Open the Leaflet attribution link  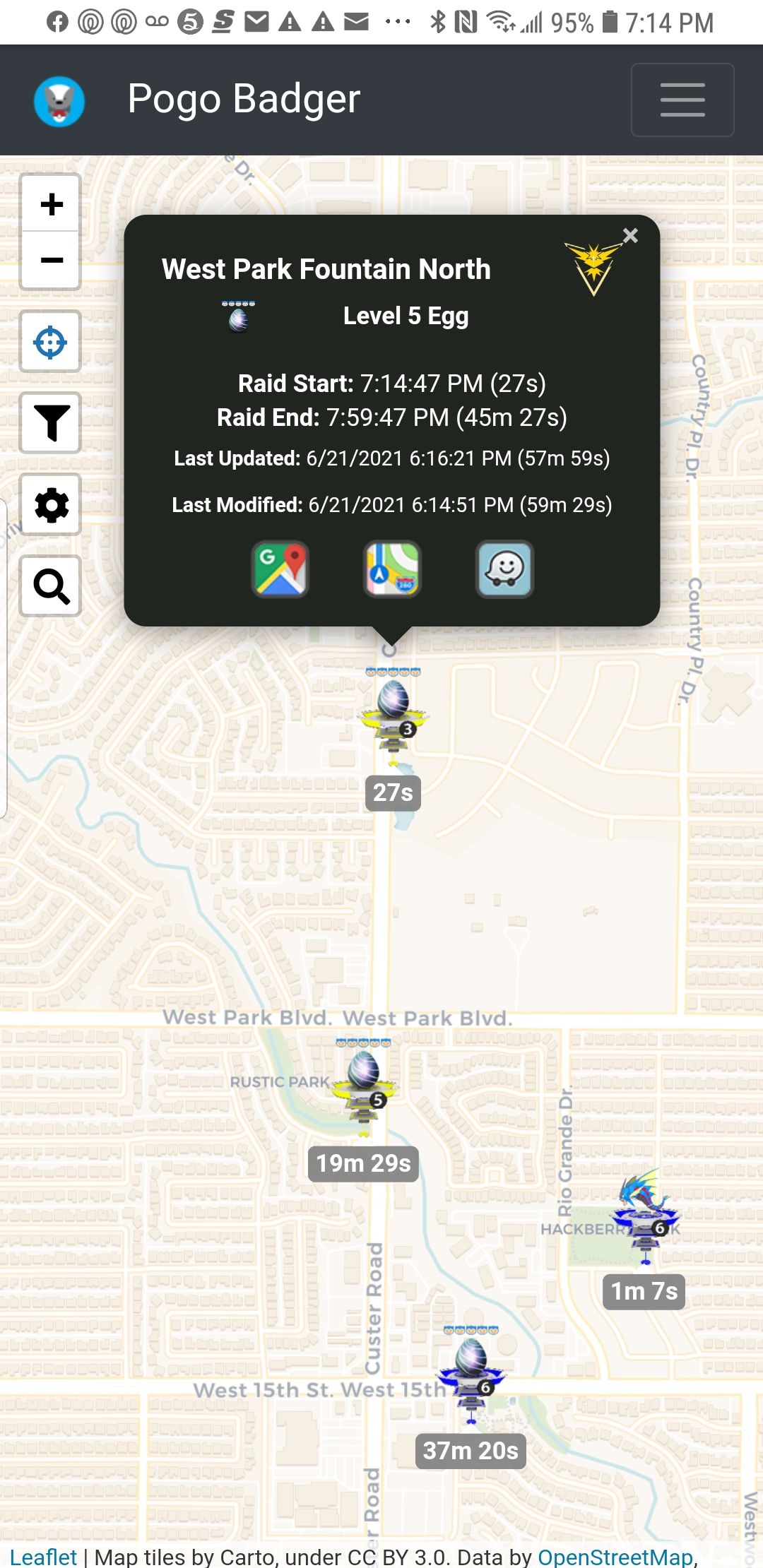[43, 1557]
